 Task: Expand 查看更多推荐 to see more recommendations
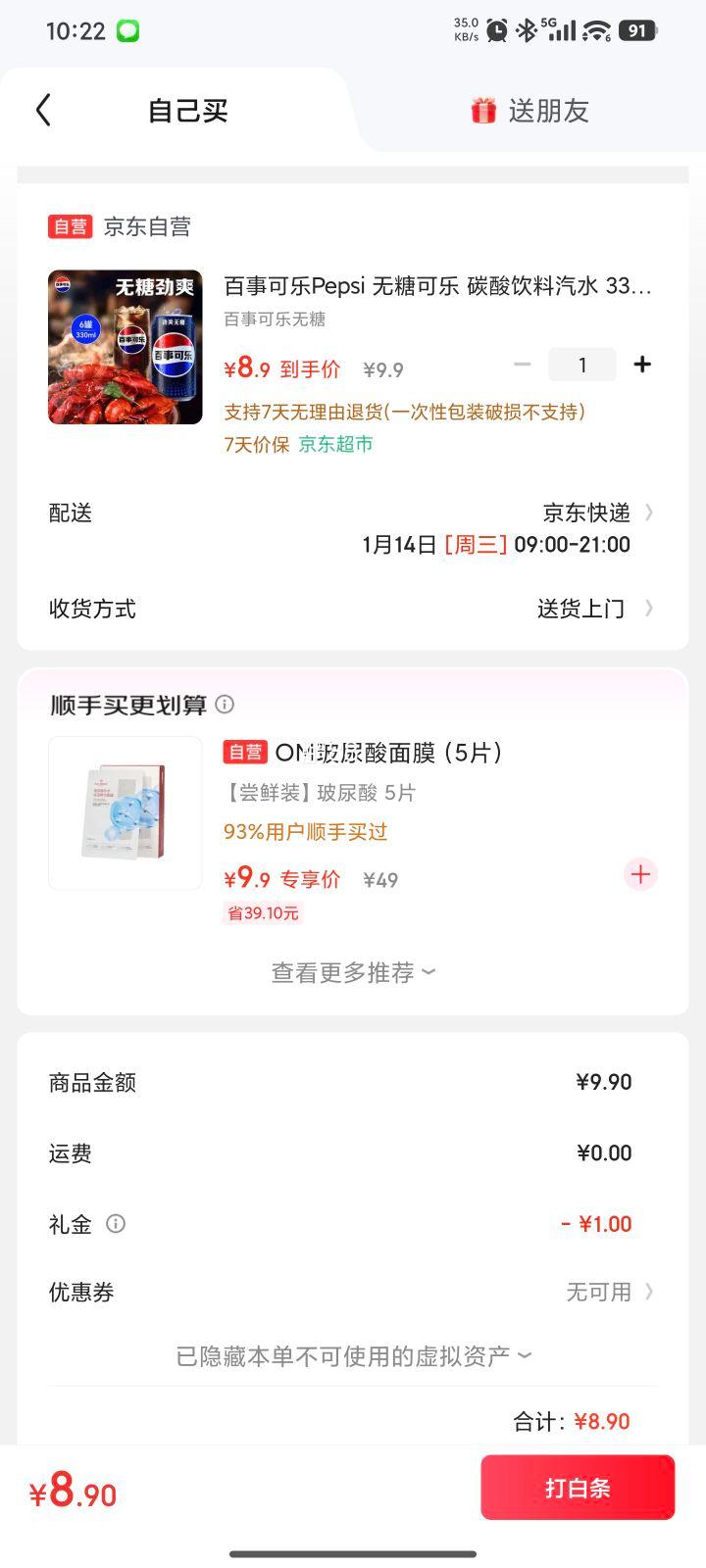[x=353, y=971]
